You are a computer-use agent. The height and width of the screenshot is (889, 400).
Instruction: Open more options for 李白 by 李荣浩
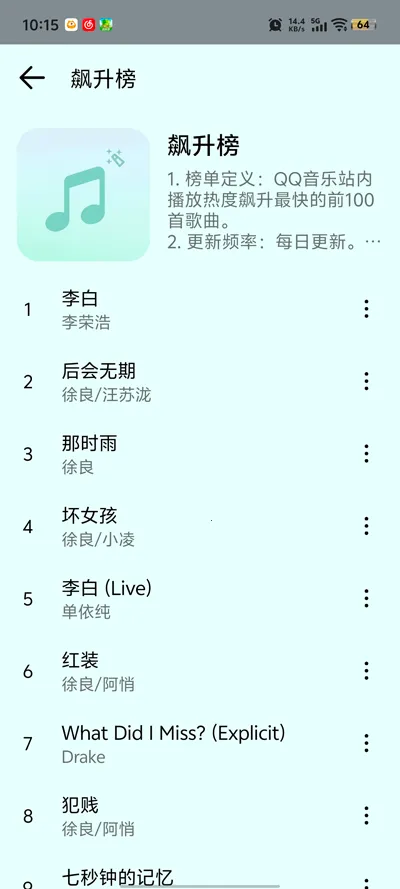click(367, 309)
